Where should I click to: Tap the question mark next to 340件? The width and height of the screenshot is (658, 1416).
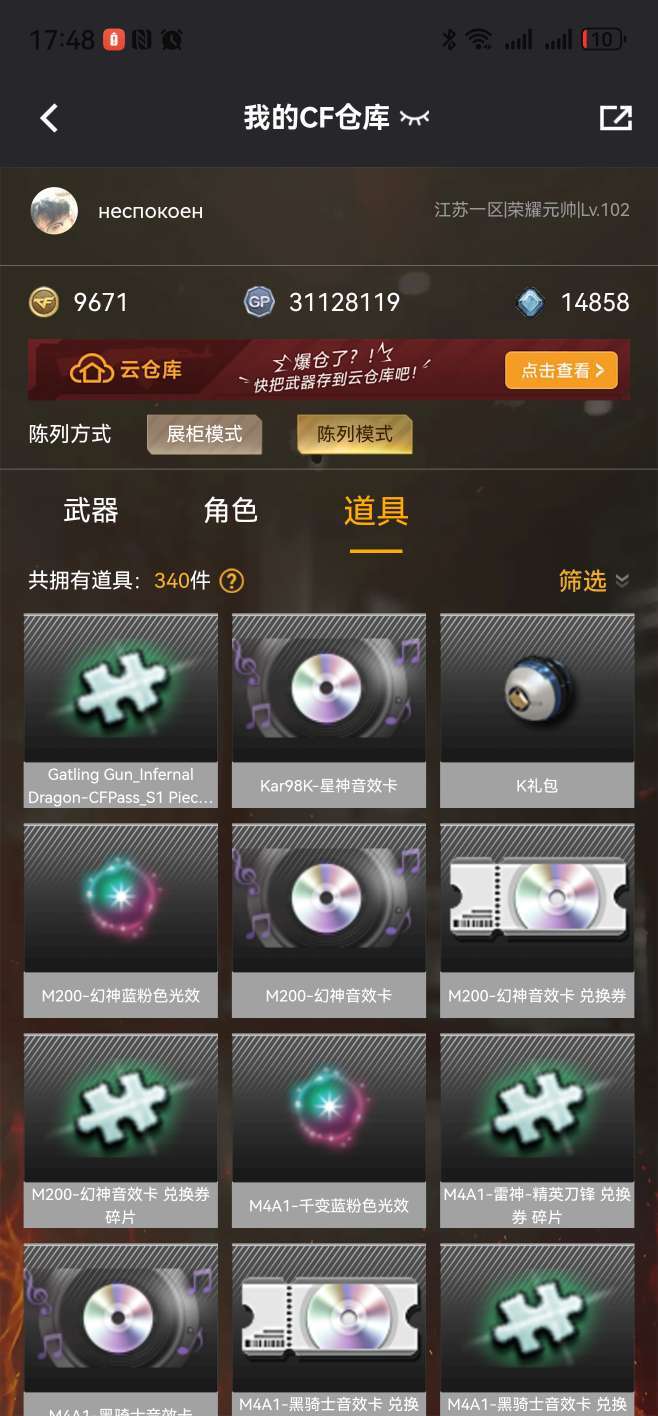231,580
